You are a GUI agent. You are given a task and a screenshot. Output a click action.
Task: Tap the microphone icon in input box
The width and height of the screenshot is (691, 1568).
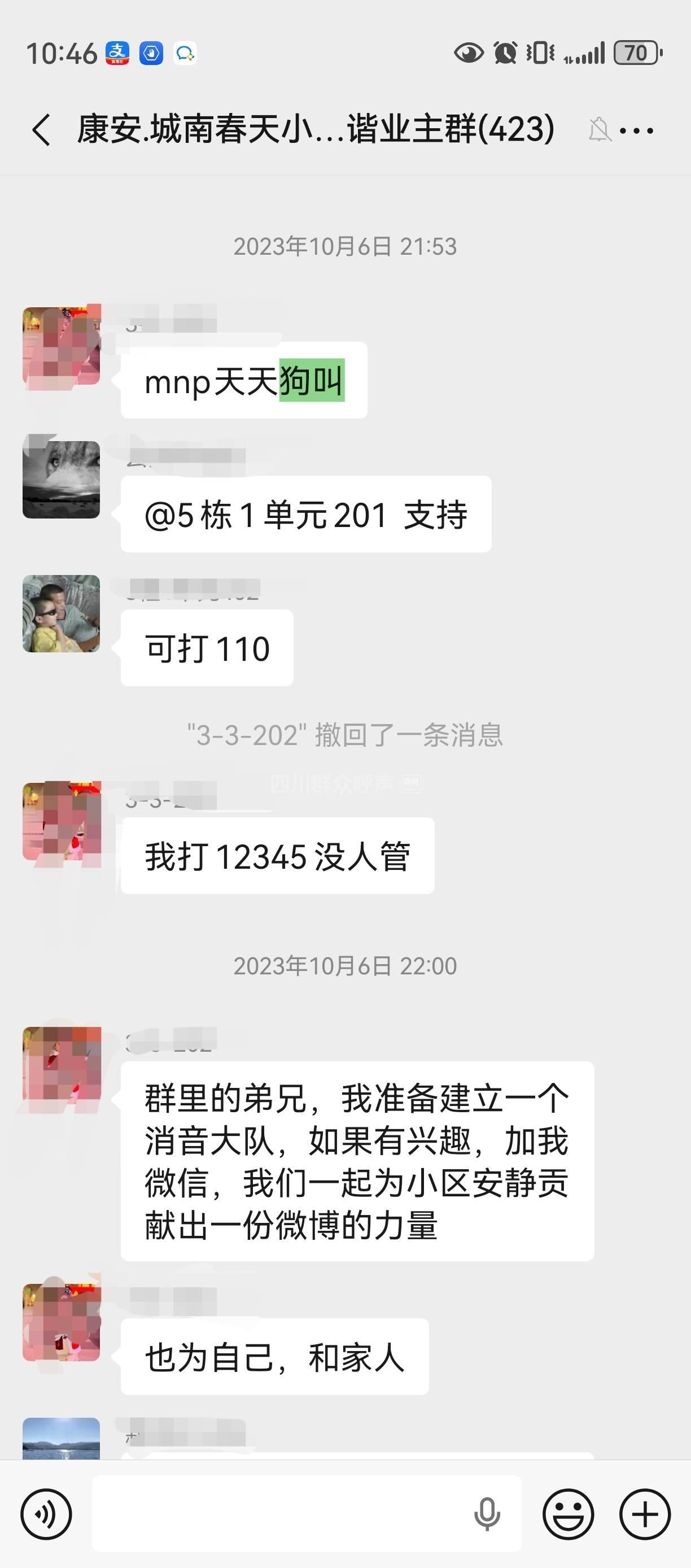tap(487, 1514)
